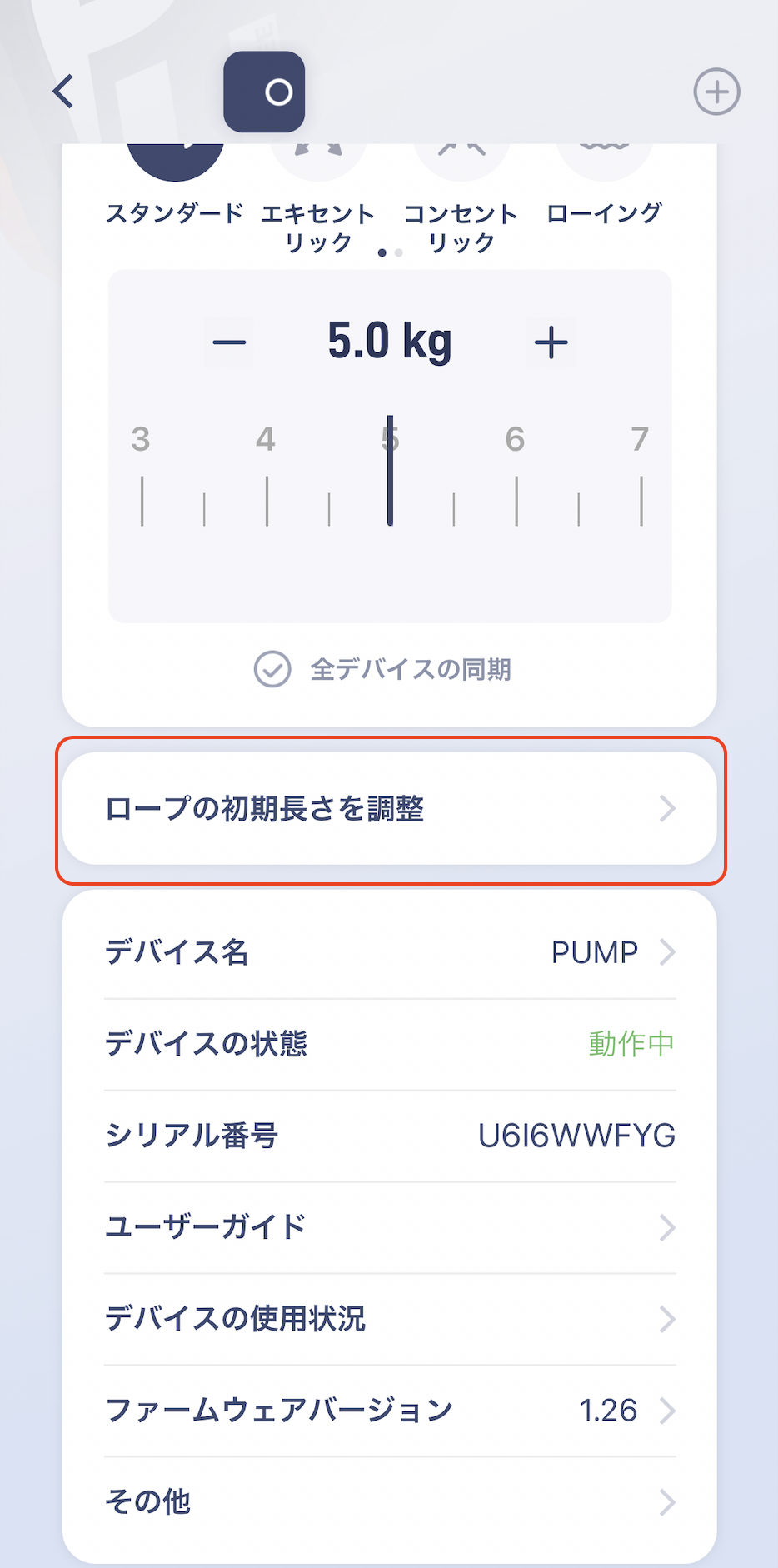The height and width of the screenshot is (1568, 778).
Task: Increase the weight with the plus button
Action: click(x=551, y=342)
